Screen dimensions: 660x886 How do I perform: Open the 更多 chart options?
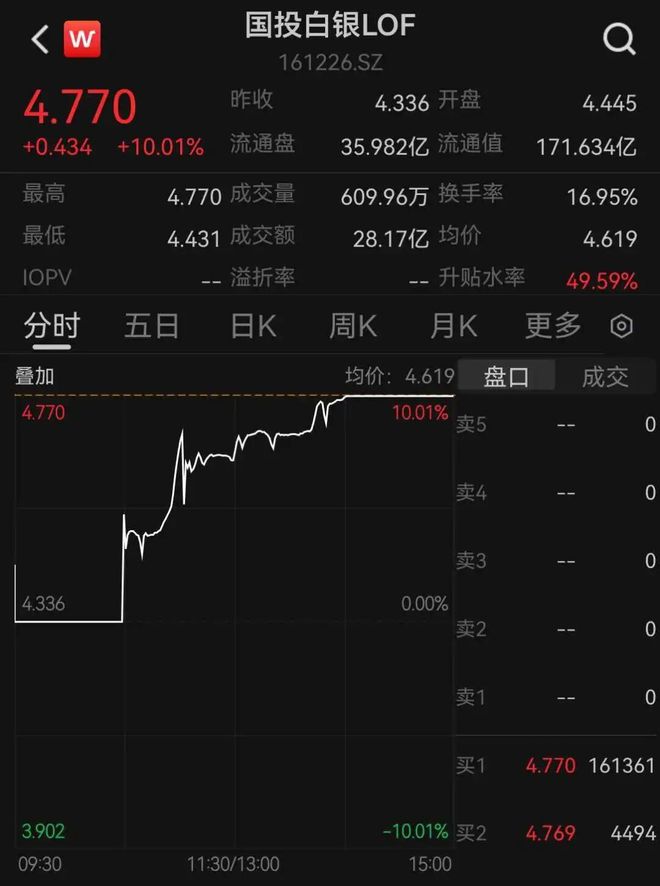pos(552,325)
